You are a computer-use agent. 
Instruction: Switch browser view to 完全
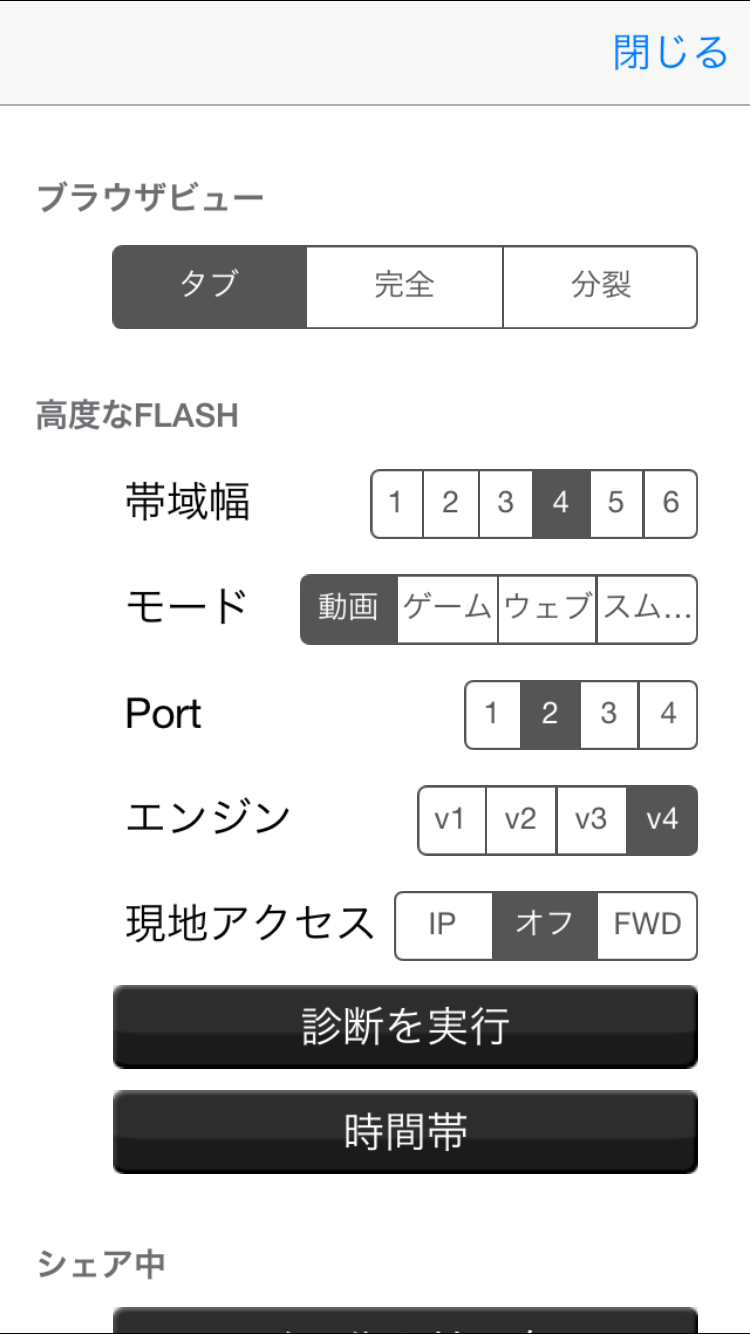tap(404, 287)
